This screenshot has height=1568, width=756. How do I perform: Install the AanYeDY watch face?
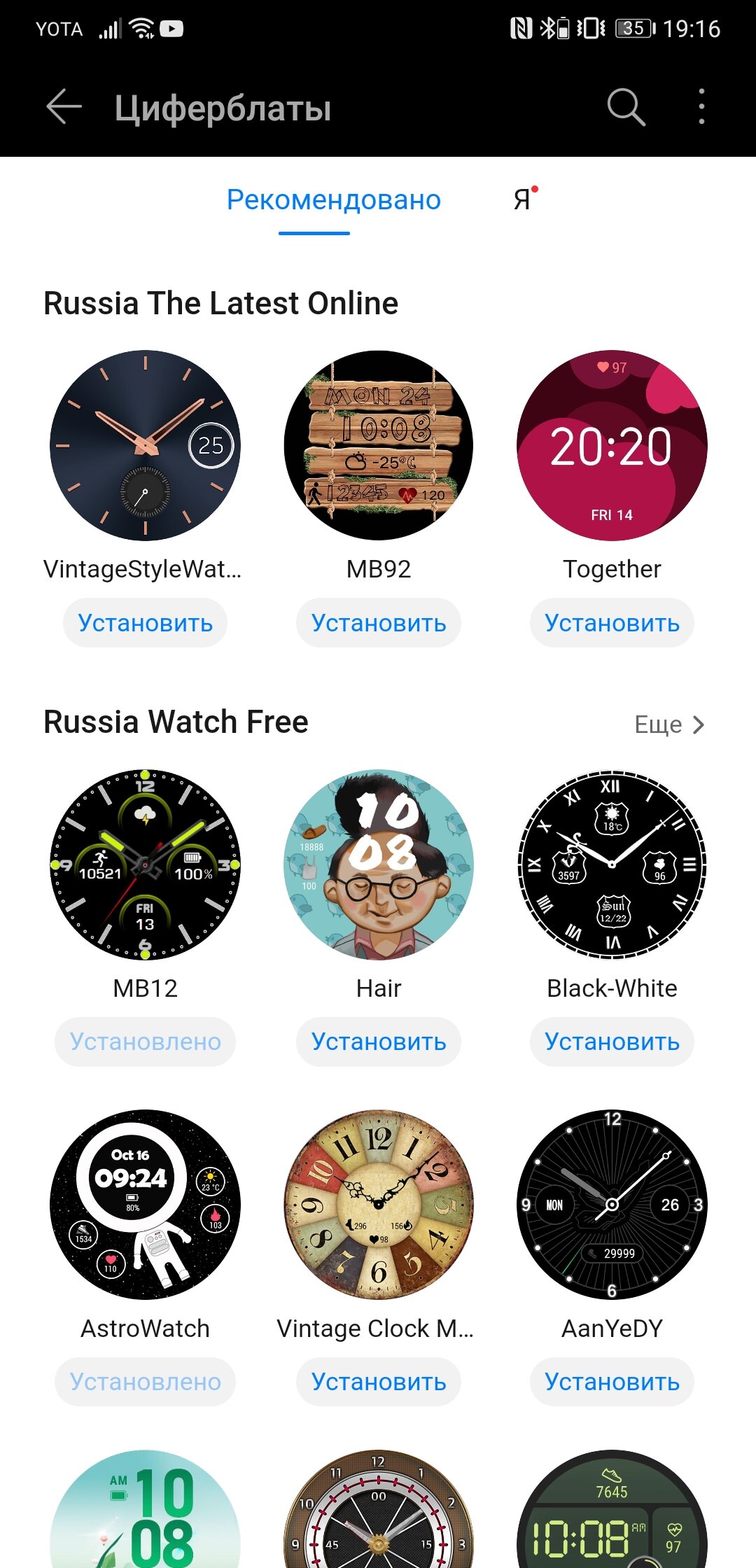point(612,1382)
